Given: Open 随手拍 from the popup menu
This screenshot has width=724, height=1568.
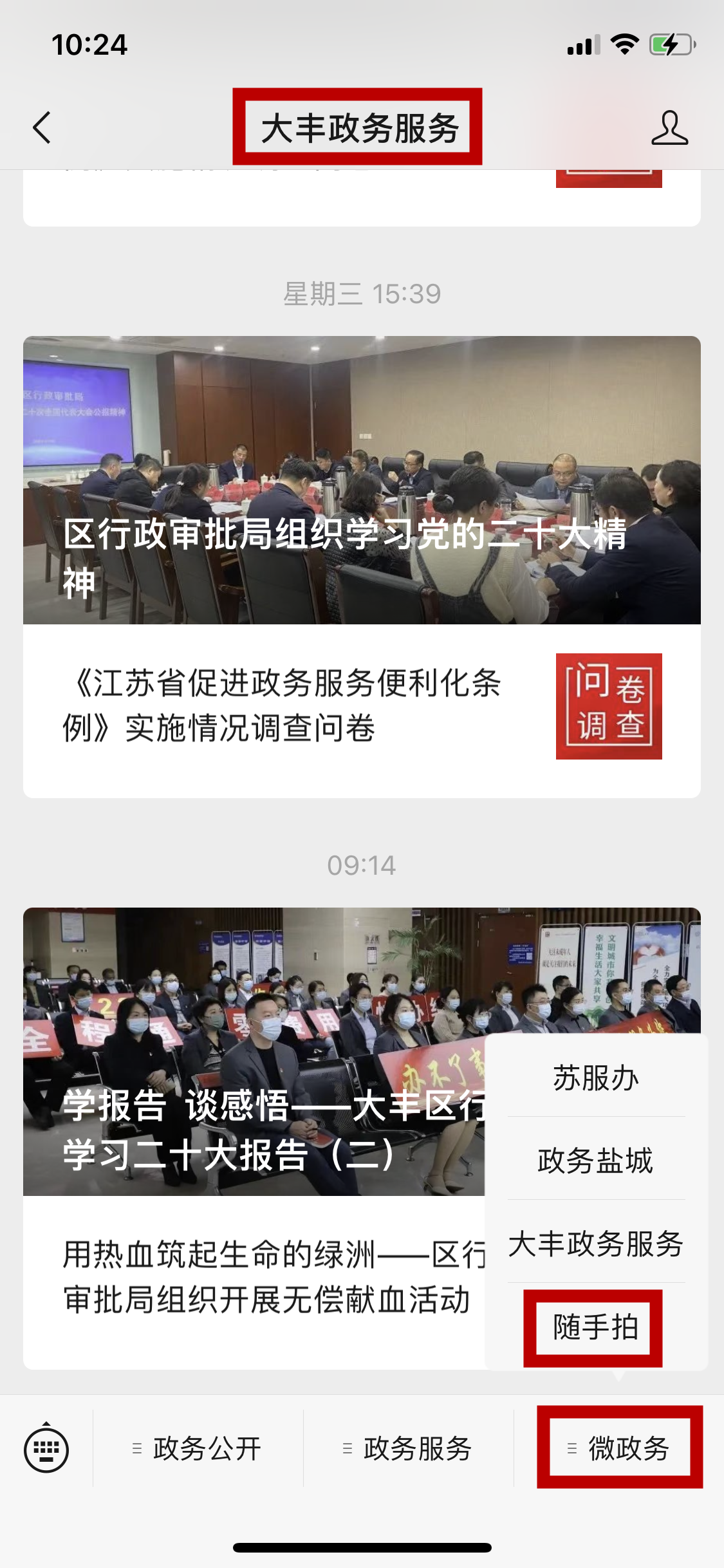Looking at the screenshot, I should (595, 1327).
